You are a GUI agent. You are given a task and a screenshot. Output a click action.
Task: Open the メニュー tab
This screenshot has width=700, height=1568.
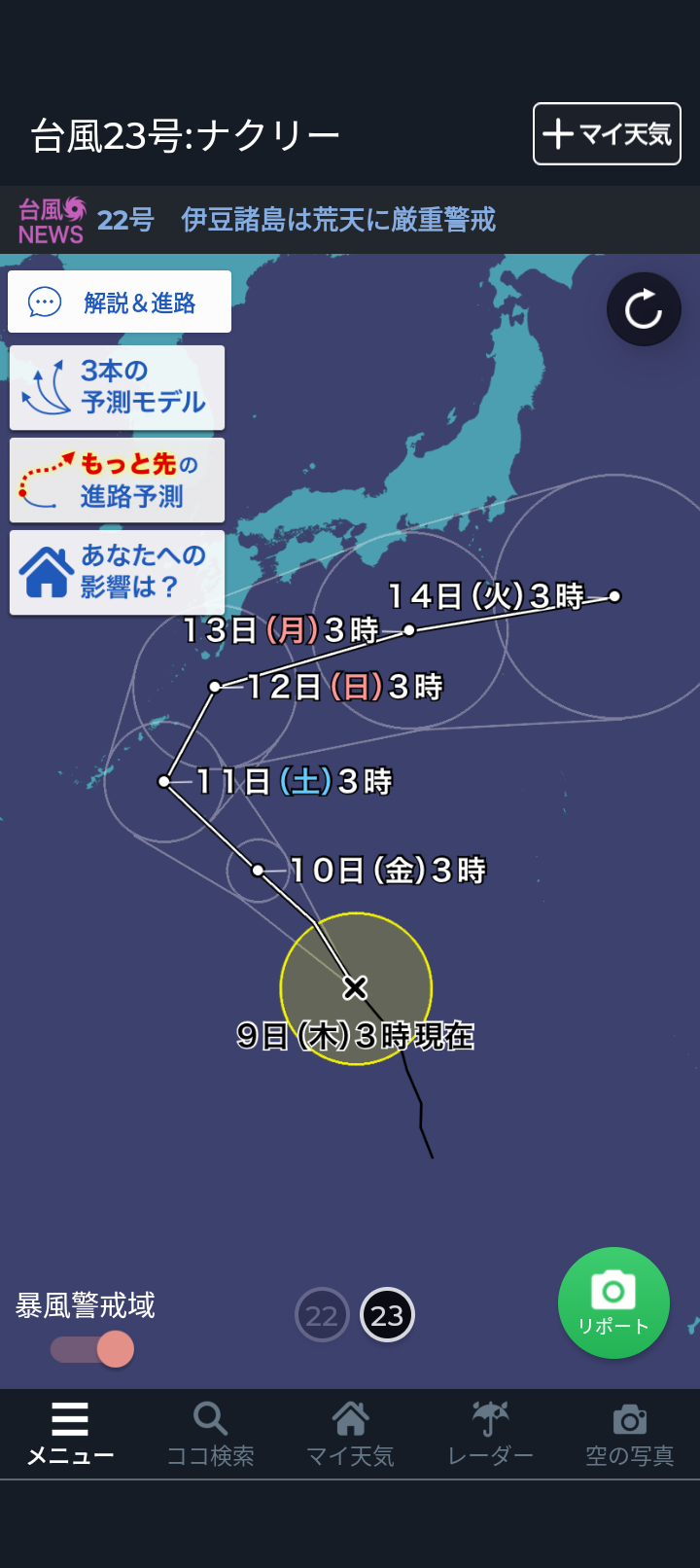point(70,1434)
